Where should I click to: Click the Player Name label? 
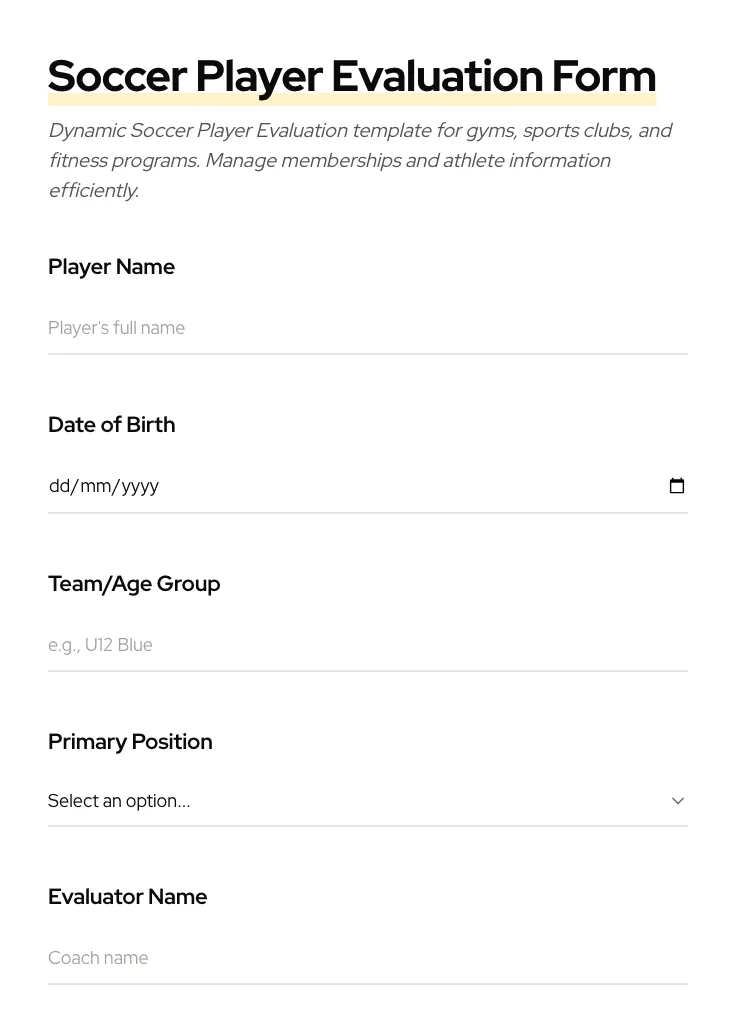(x=111, y=266)
